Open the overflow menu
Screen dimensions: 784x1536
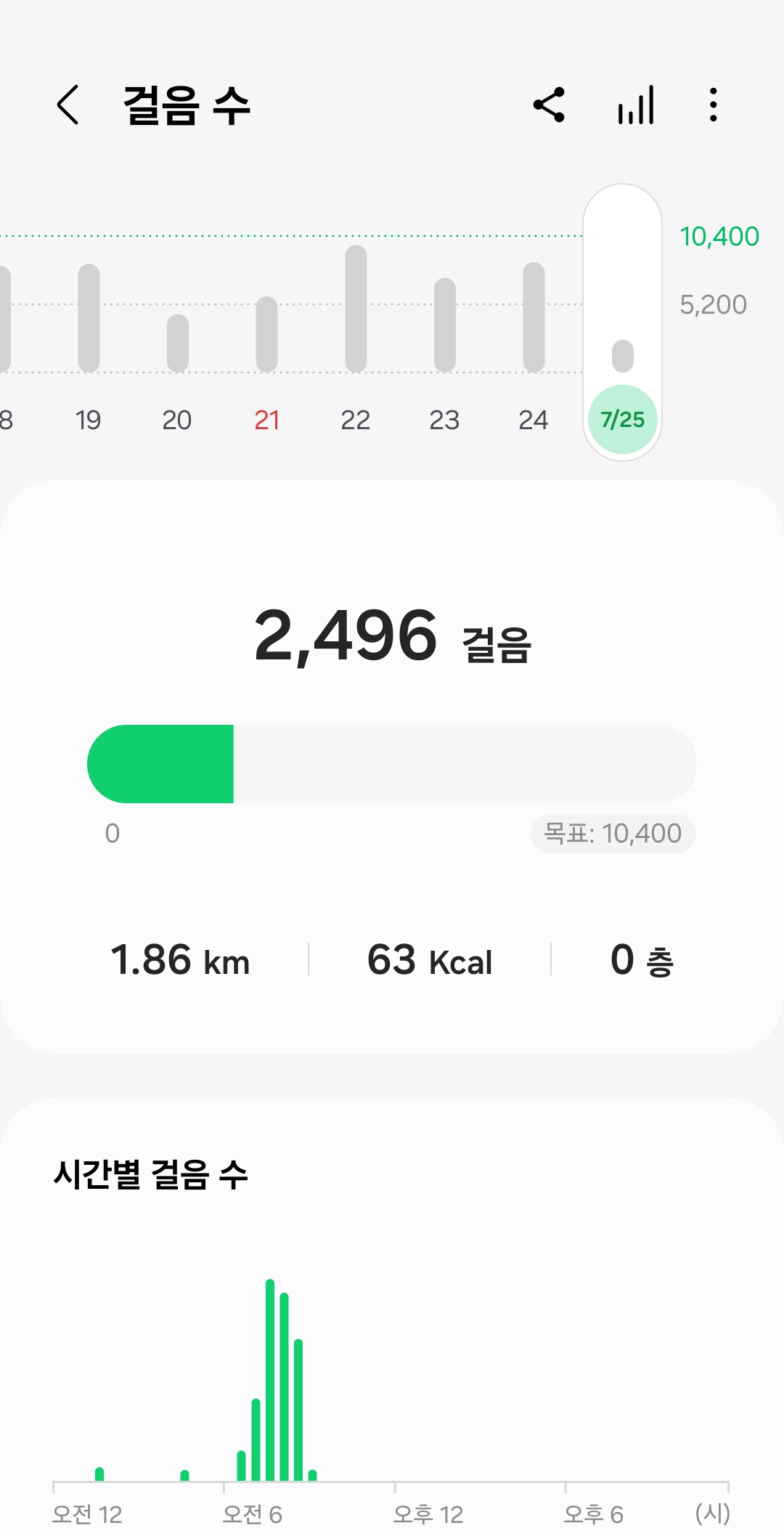713,105
